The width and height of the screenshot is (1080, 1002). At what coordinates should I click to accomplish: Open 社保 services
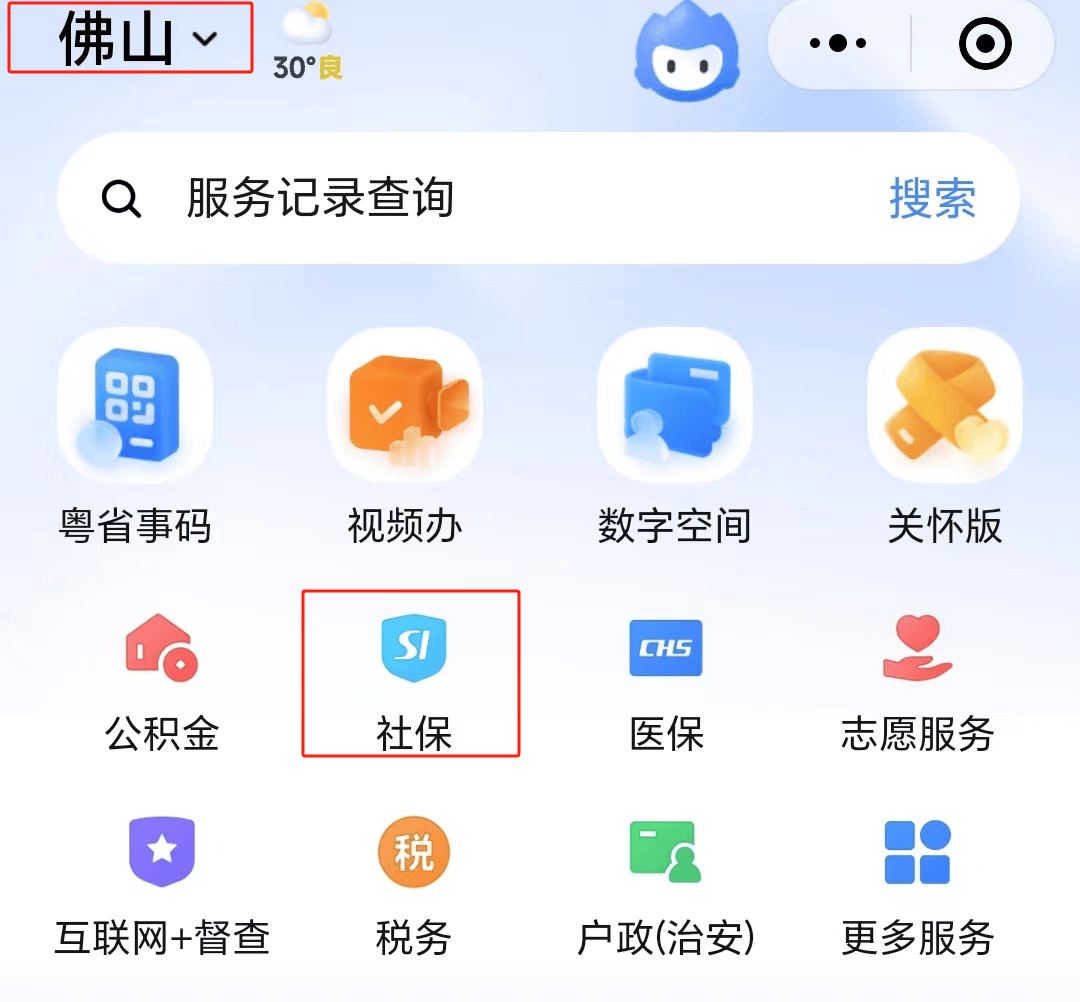point(413,680)
